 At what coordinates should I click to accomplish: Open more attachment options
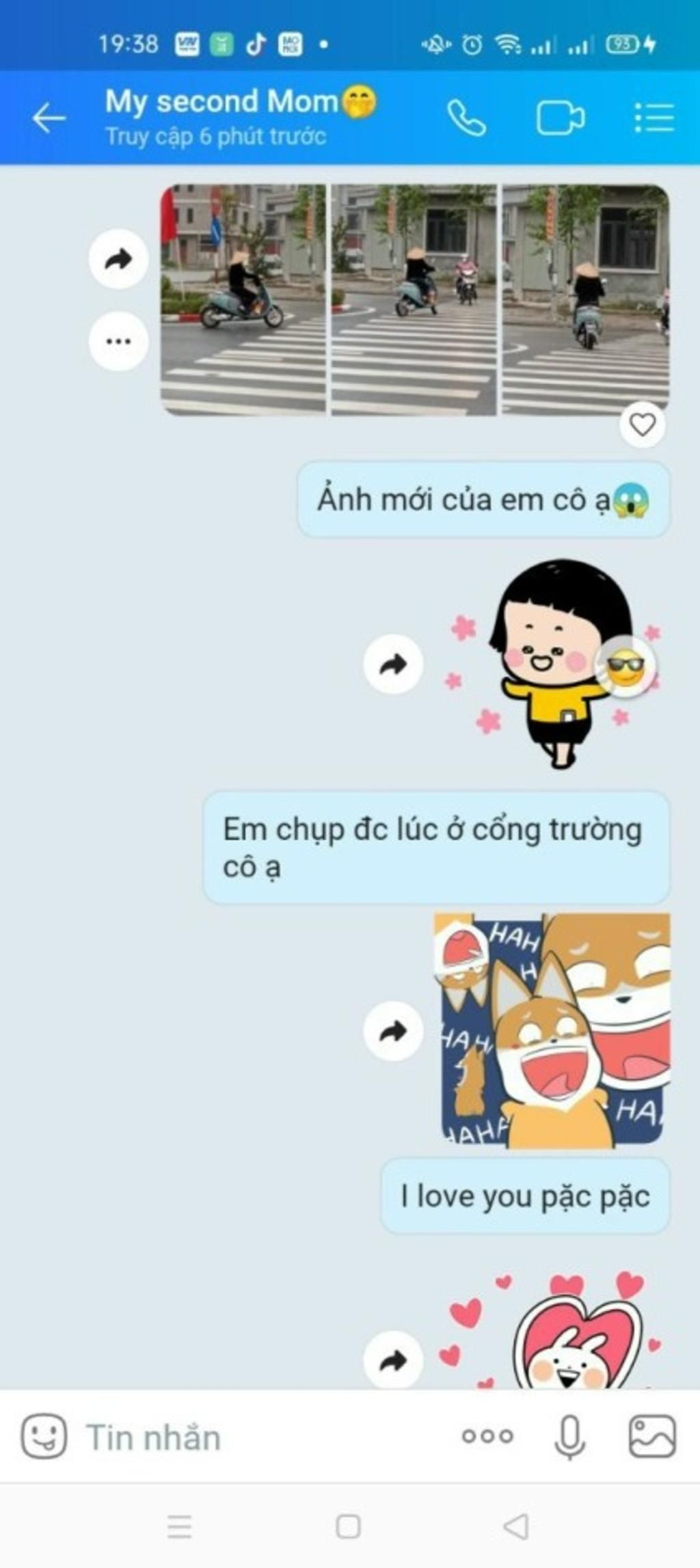(487, 1437)
